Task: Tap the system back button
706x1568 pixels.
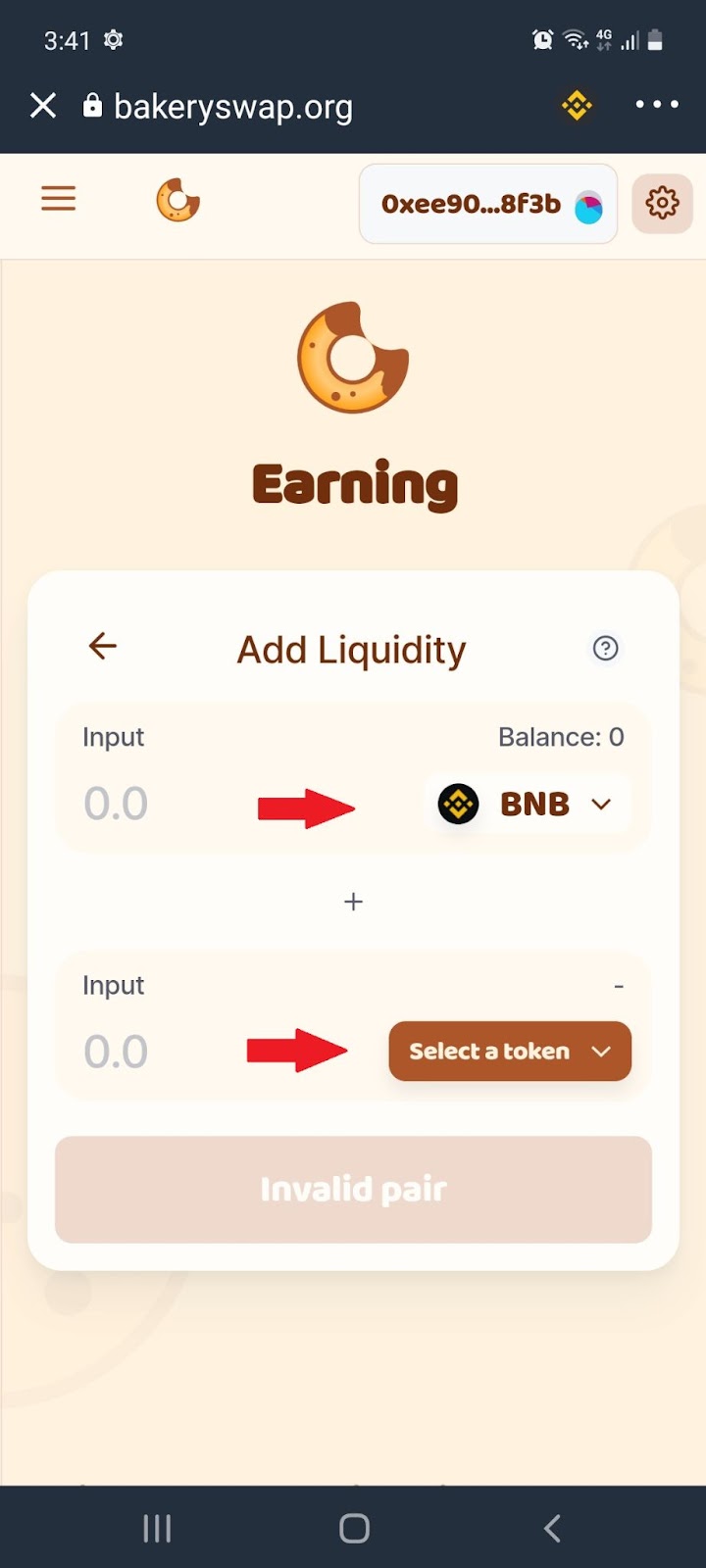Action: click(x=552, y=1528)
